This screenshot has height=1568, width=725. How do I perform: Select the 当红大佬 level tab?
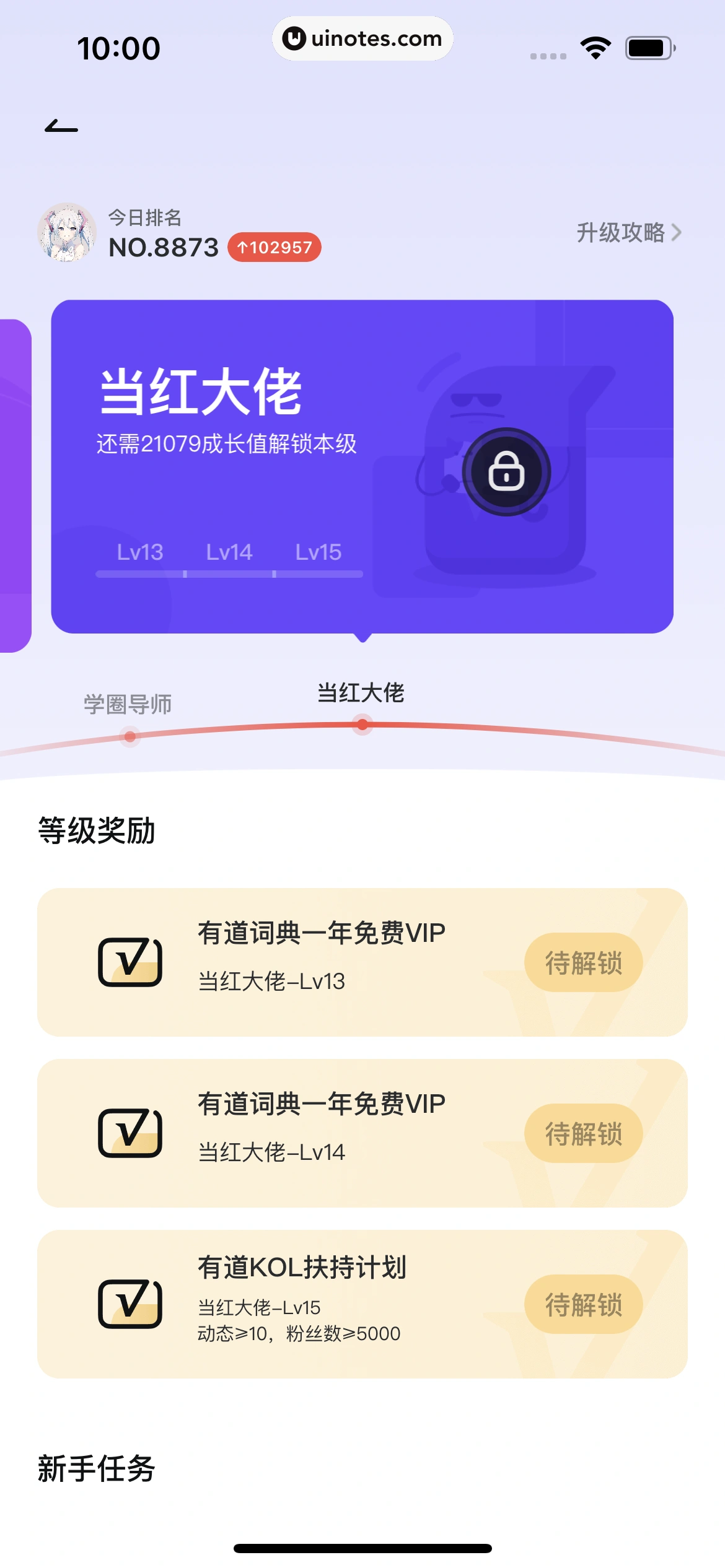click(x=362, y=695)
